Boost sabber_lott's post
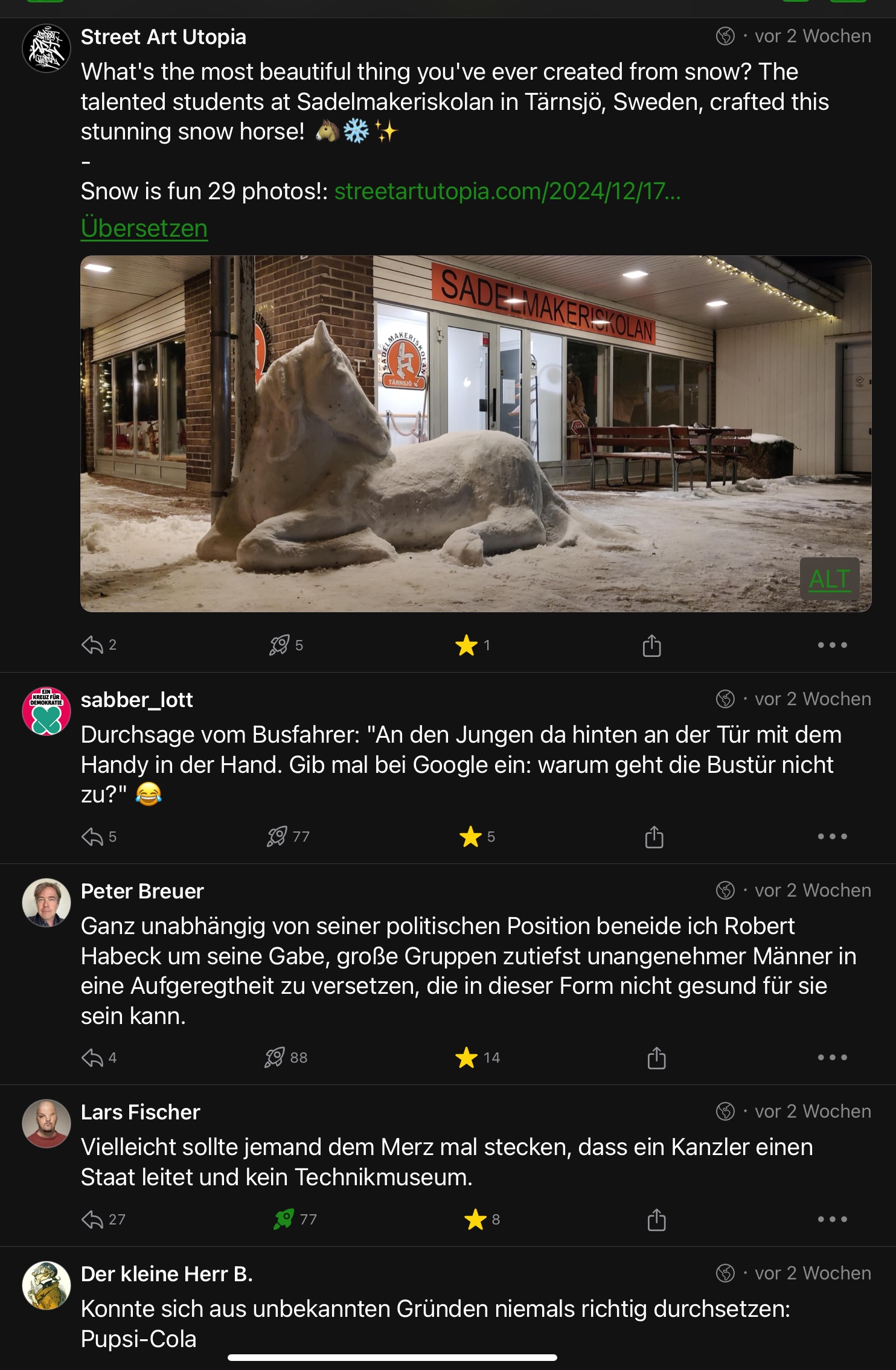Viewport: 896px width, 1370px height. [x=277, y=837]
